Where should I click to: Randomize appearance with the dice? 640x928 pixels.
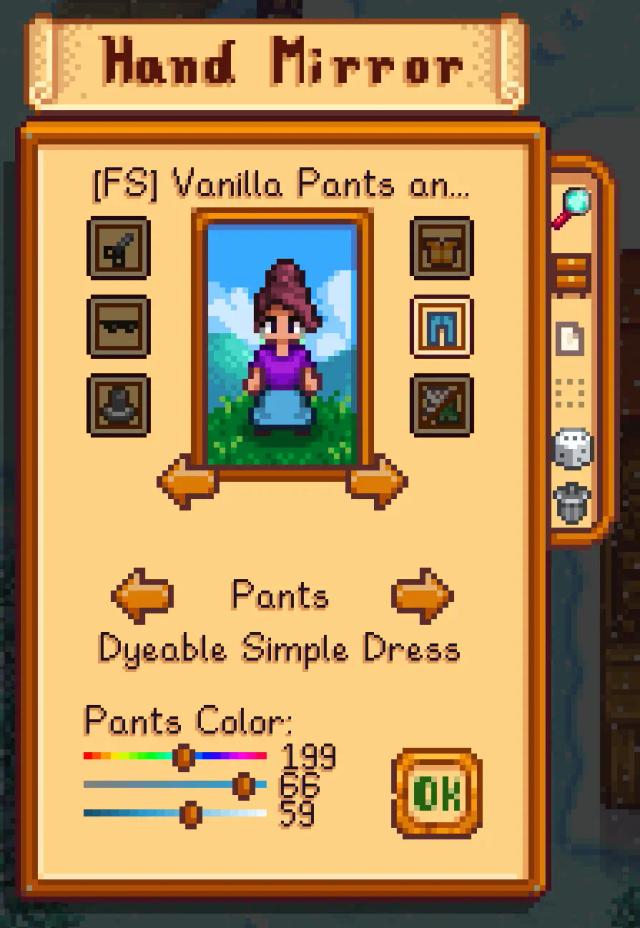[573, 447]
